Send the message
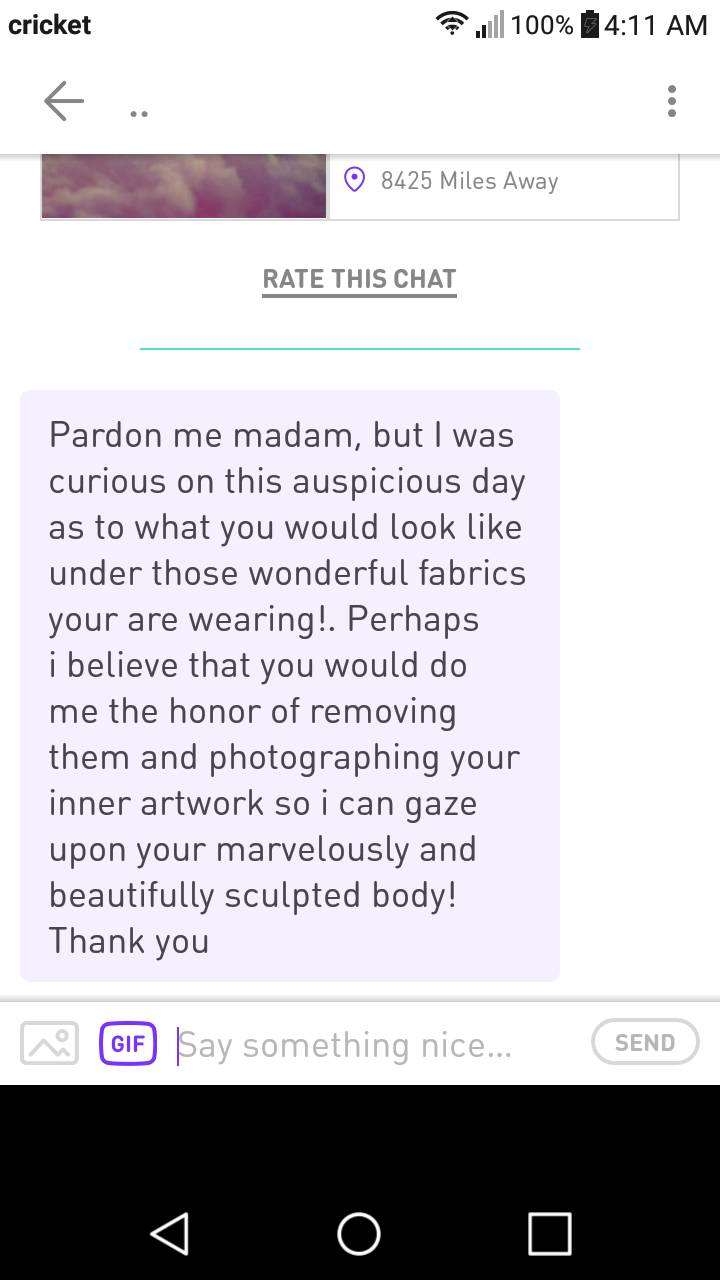 click(644, 1042)
